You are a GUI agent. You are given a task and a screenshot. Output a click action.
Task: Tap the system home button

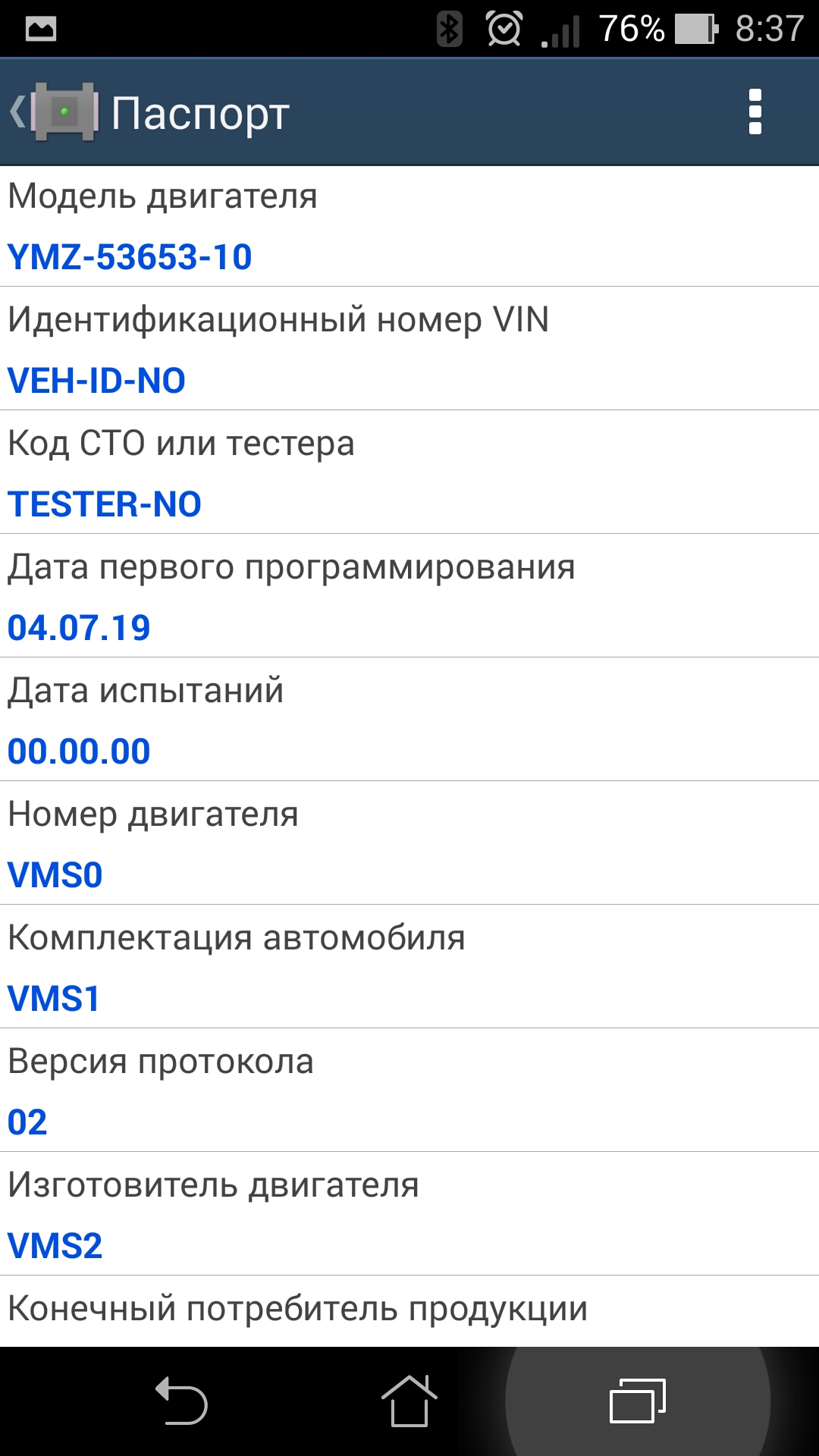[x=409, y=1401]
